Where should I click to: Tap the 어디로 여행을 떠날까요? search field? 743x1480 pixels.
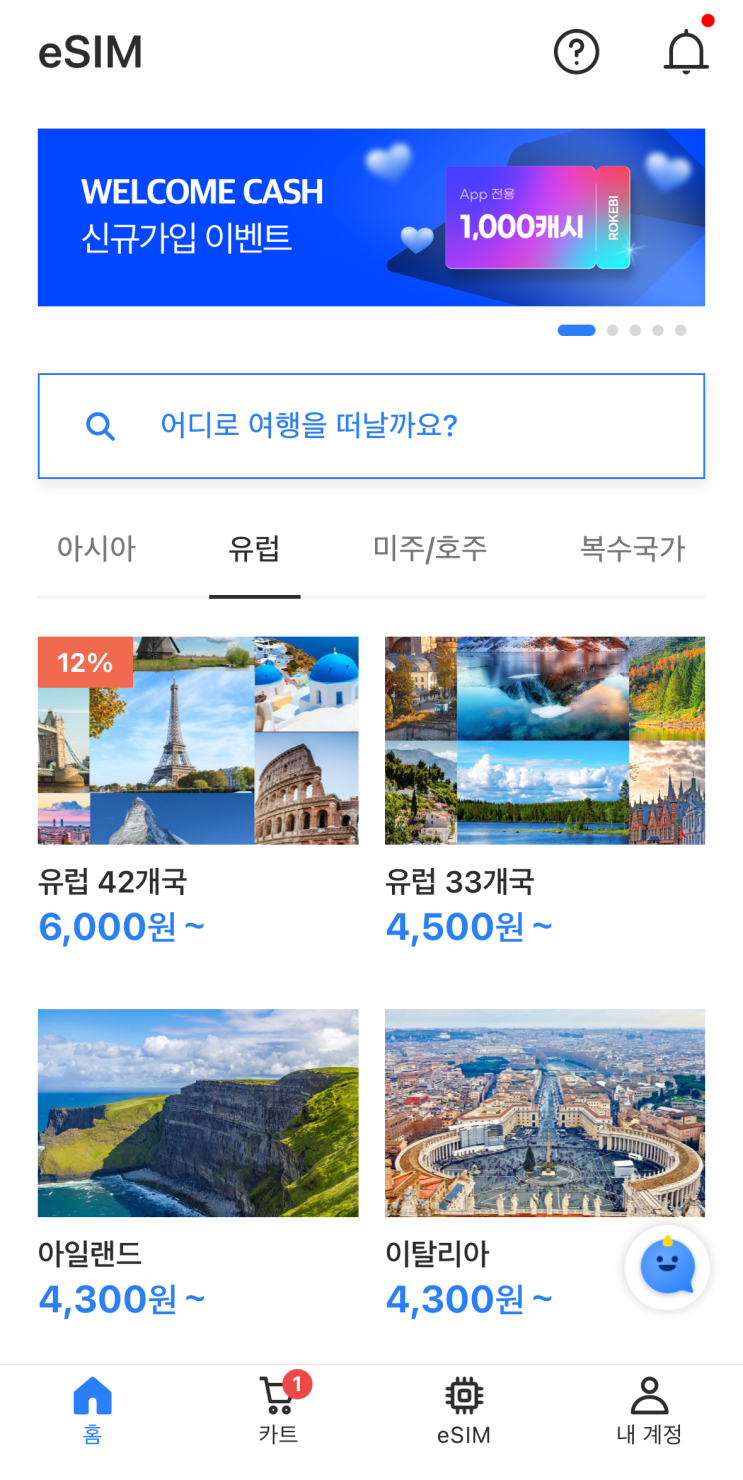point(371,426)
